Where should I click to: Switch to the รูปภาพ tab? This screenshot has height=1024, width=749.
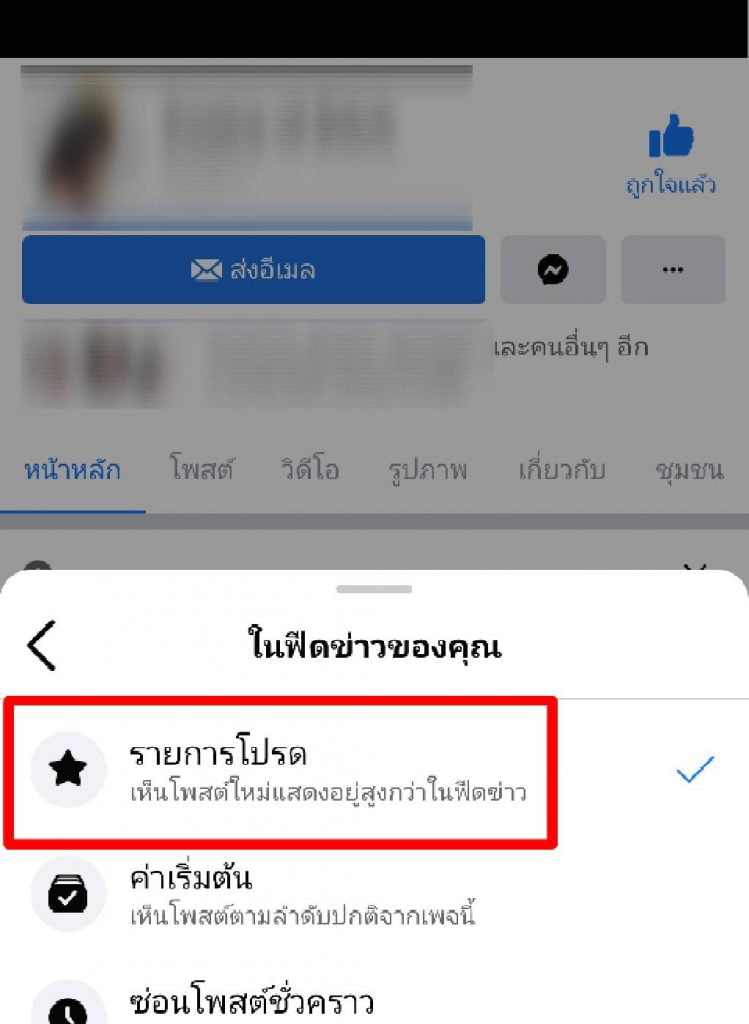point(427,470)
